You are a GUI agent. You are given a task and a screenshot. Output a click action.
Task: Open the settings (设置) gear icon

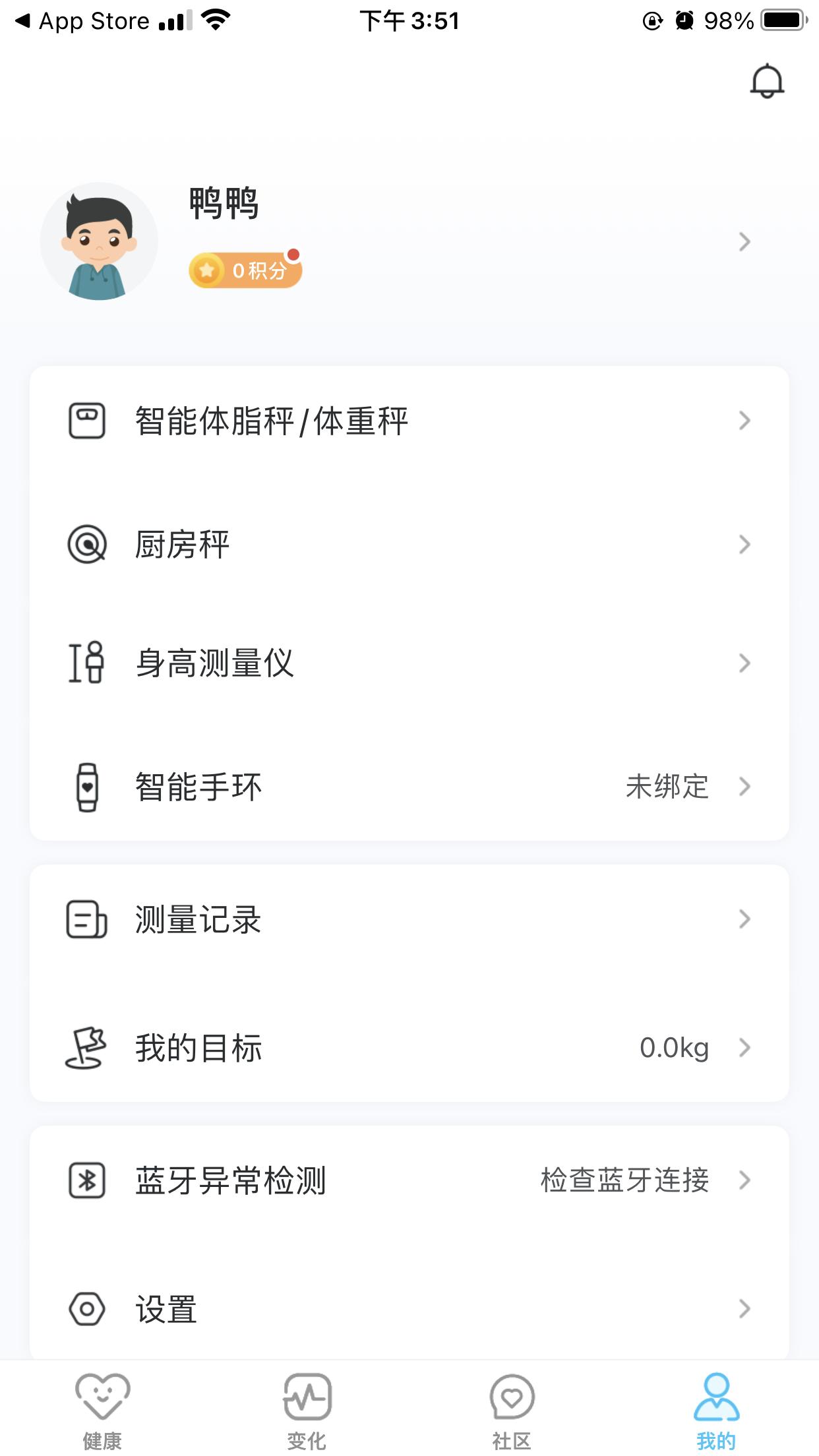coord(85,1309)
